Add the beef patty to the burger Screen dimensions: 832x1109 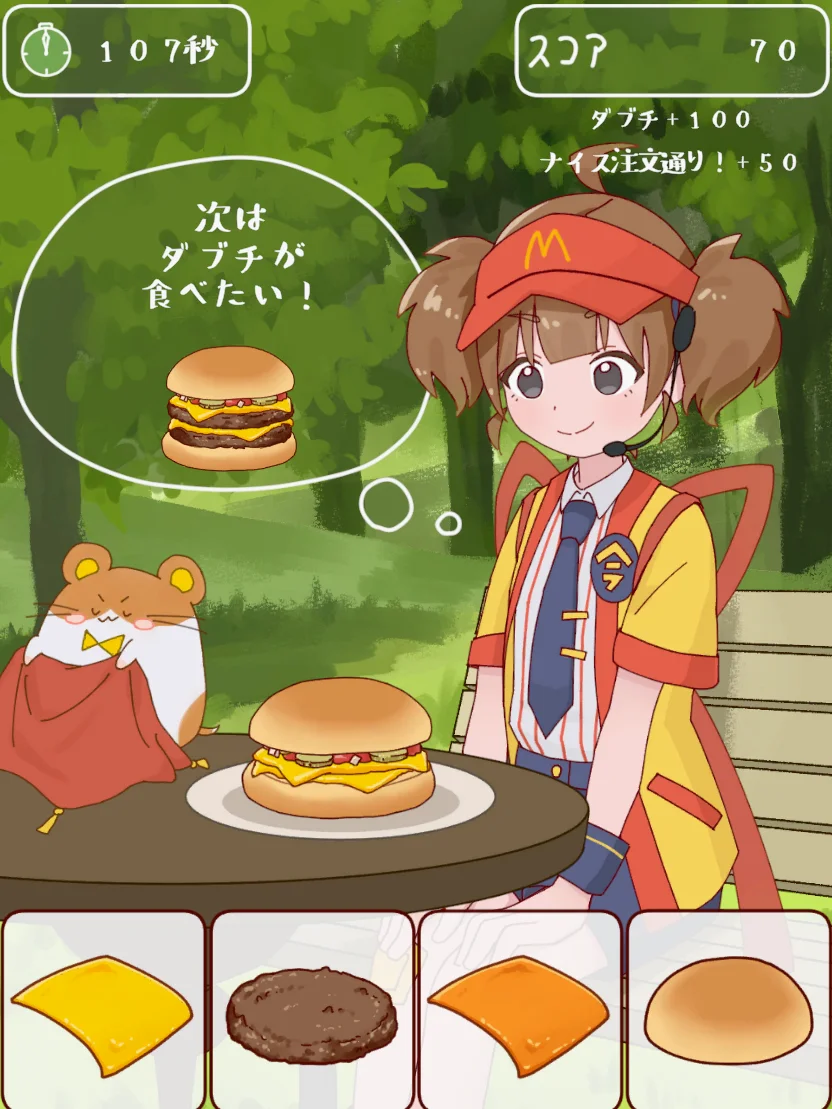click(x=311, y=1014)
